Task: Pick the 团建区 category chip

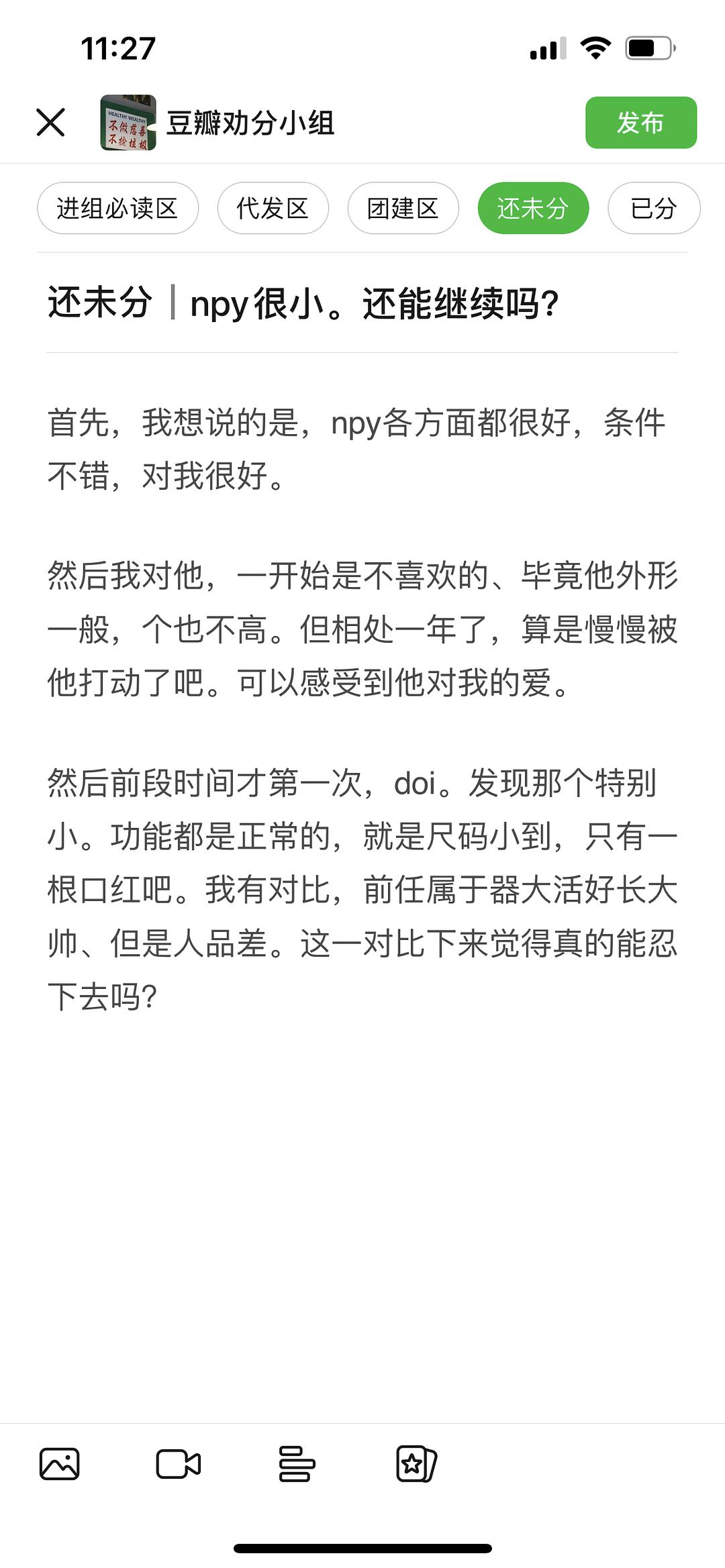Action: 403,208
